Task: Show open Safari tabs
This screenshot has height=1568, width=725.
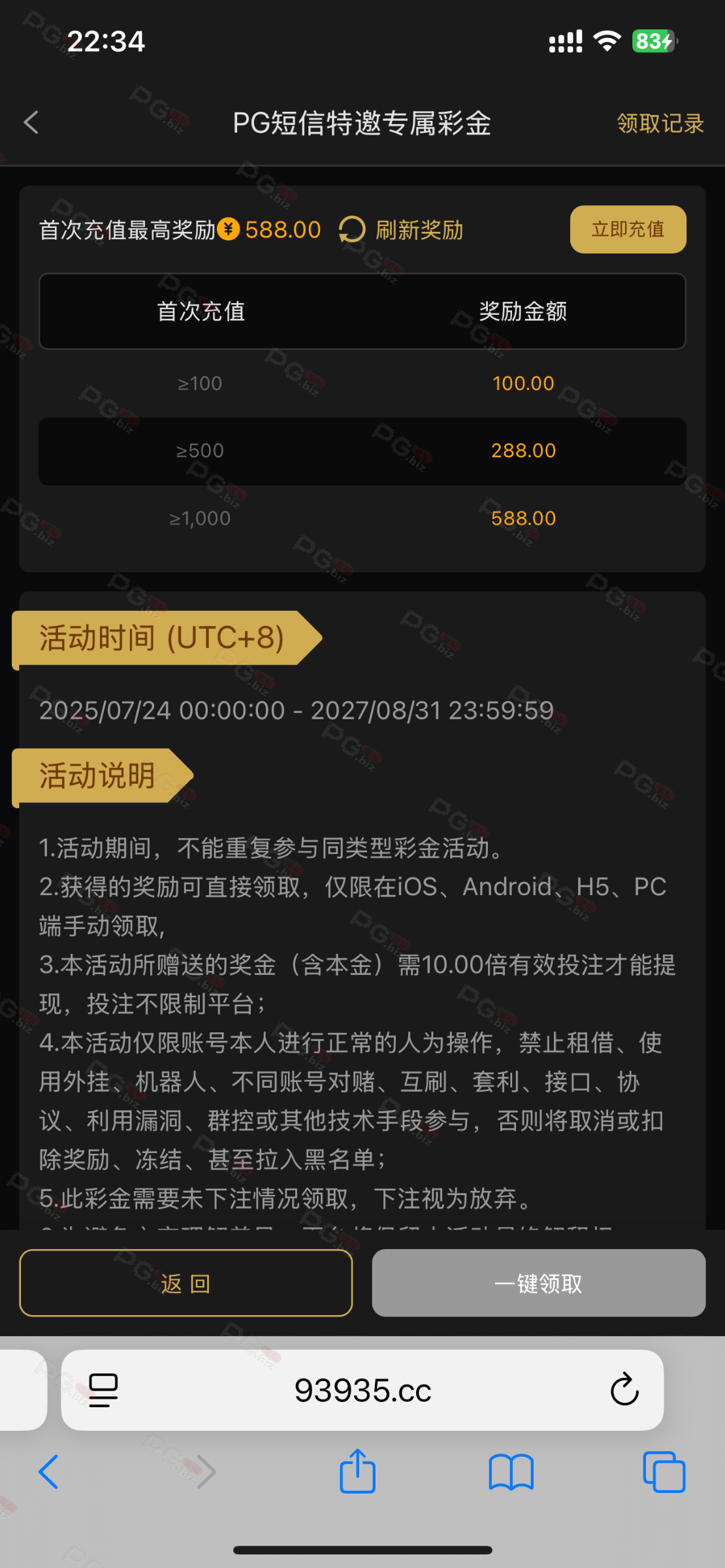Action: (664, 1472)
